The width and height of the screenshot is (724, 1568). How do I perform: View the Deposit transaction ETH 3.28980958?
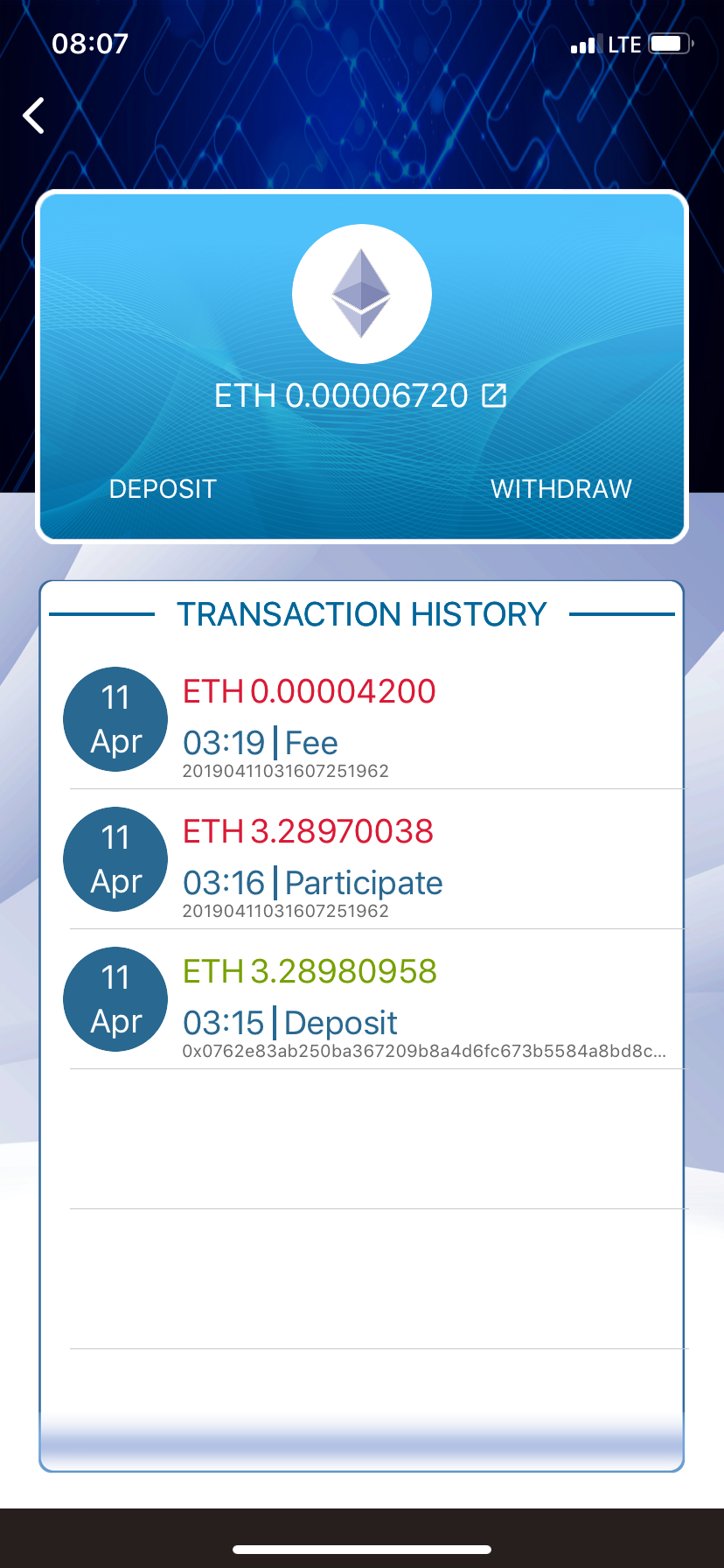pos(310,971)
